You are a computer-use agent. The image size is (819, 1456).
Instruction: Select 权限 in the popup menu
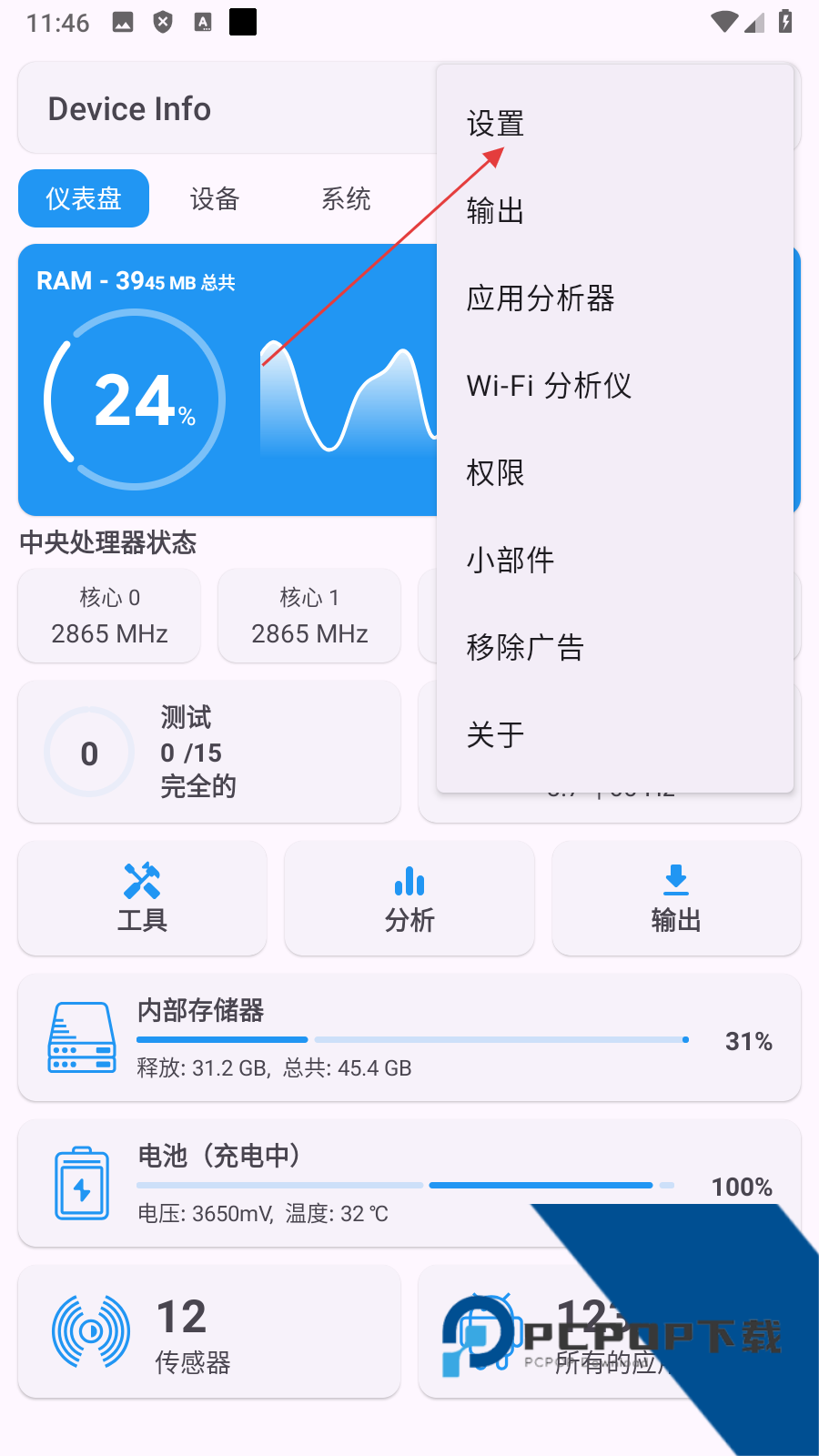point(494,473)
